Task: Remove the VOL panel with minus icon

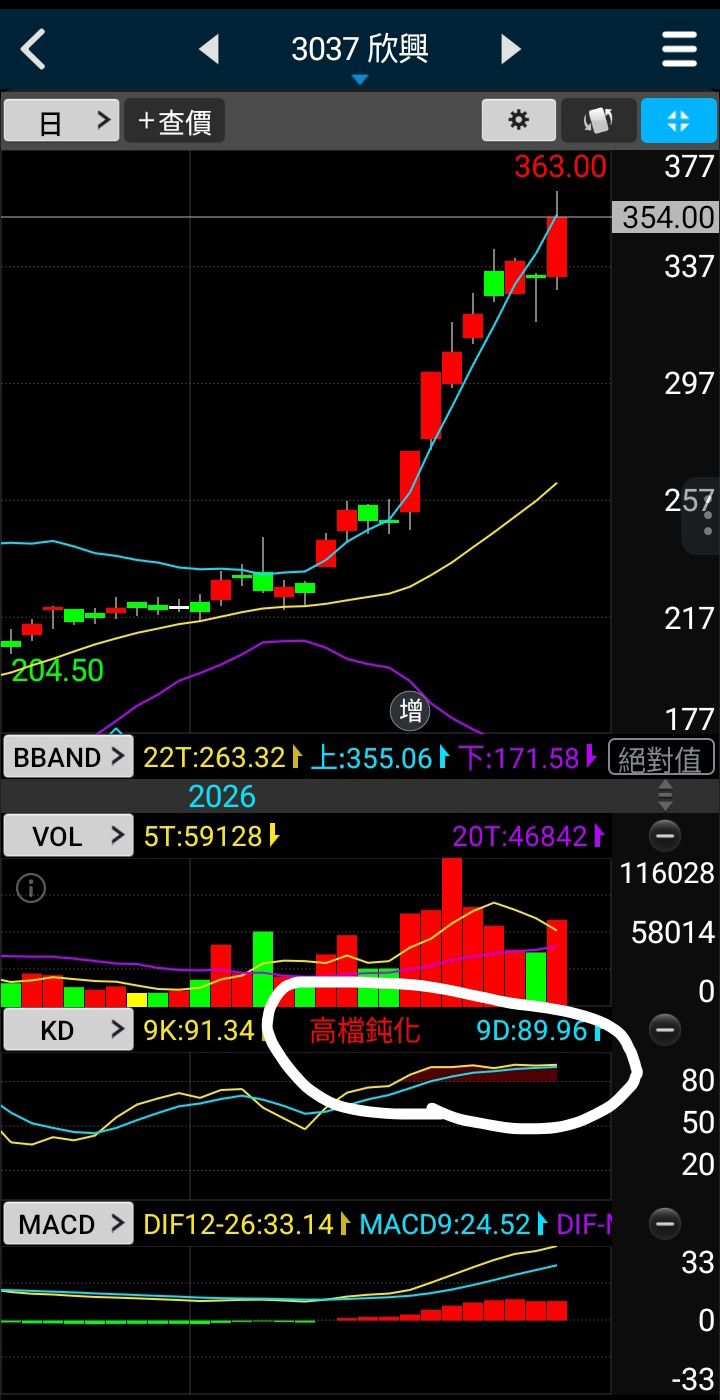Action: point(664,835)
